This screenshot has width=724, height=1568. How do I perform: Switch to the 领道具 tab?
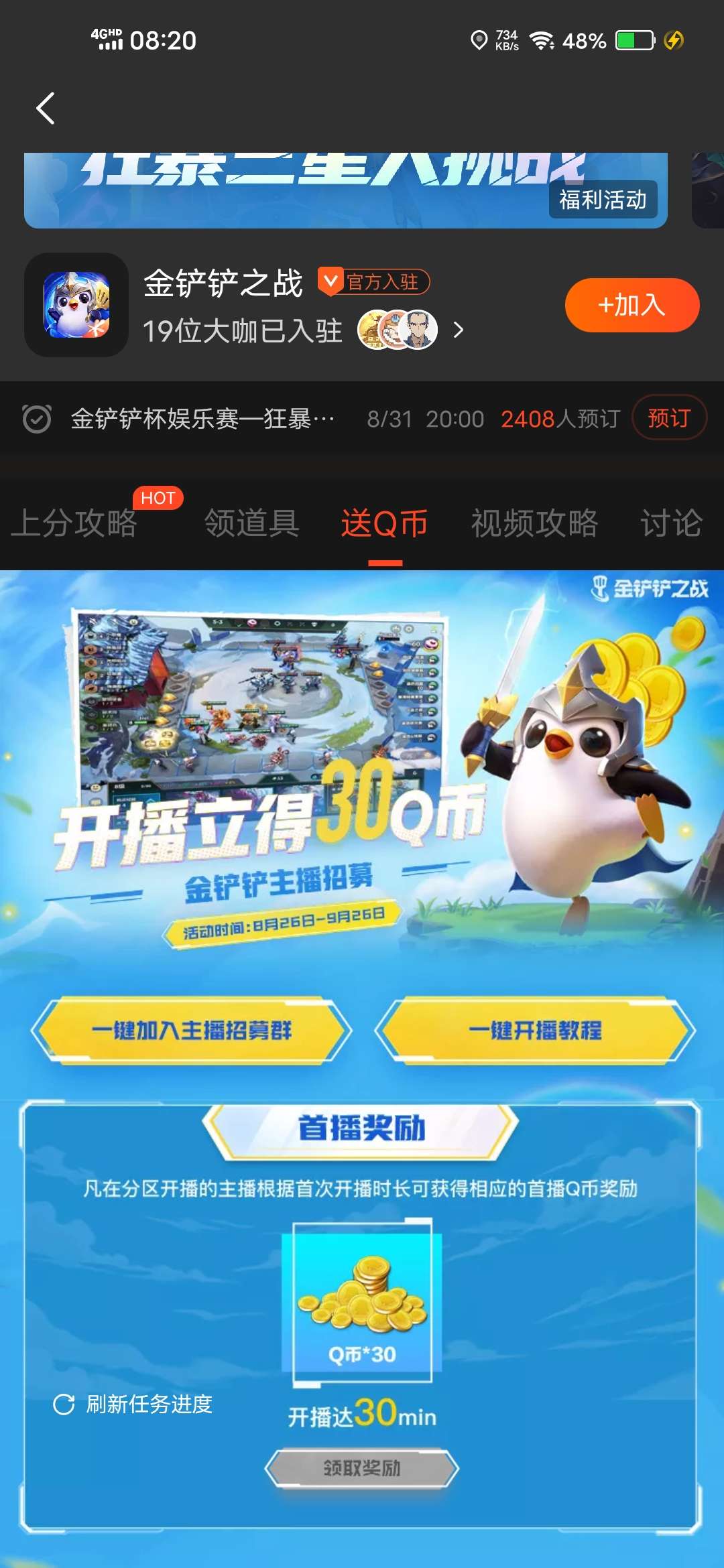point(251,523)
